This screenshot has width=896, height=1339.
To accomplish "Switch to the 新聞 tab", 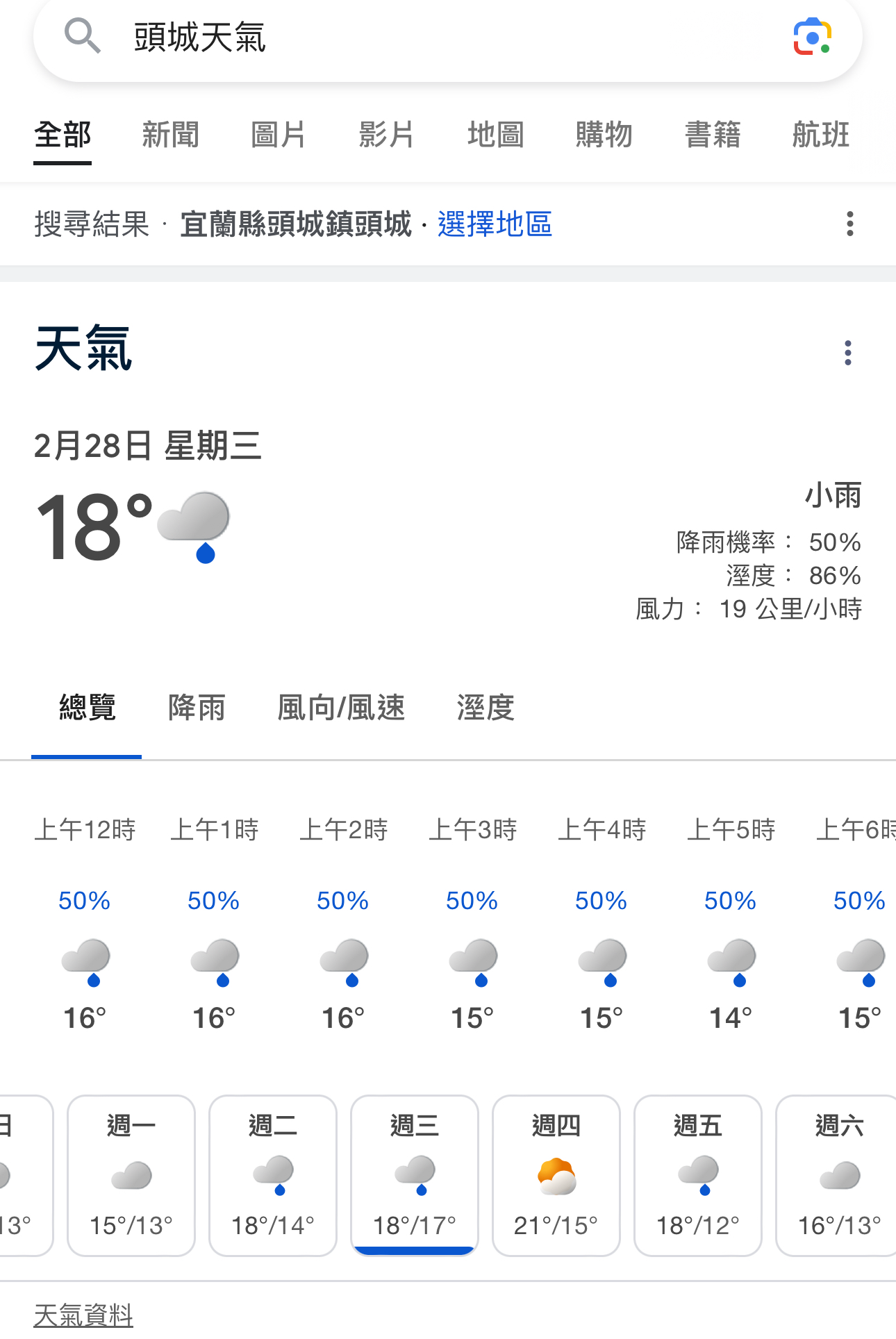I will coord(170,135).
